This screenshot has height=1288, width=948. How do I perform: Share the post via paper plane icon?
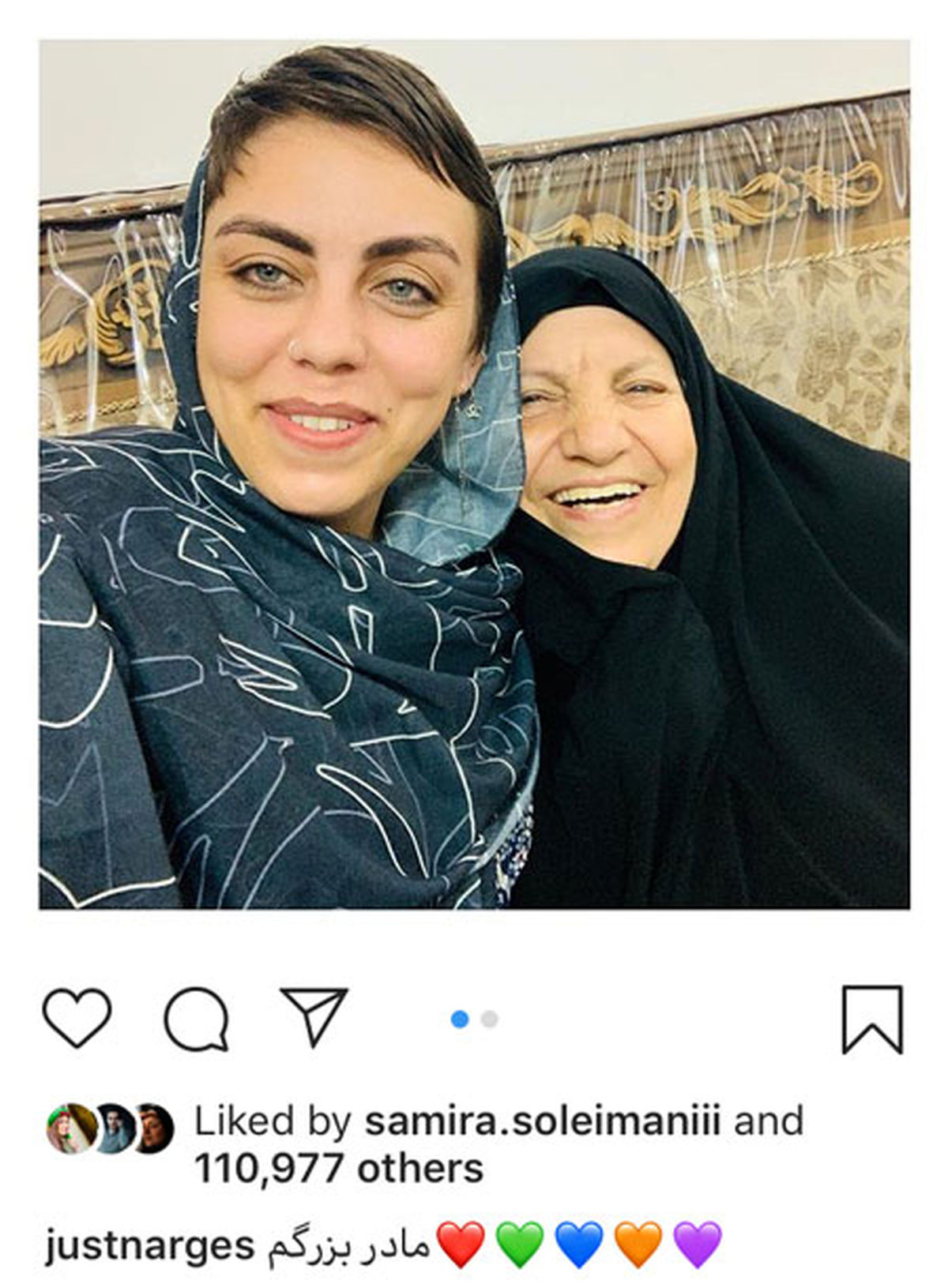click(314, 1016)
